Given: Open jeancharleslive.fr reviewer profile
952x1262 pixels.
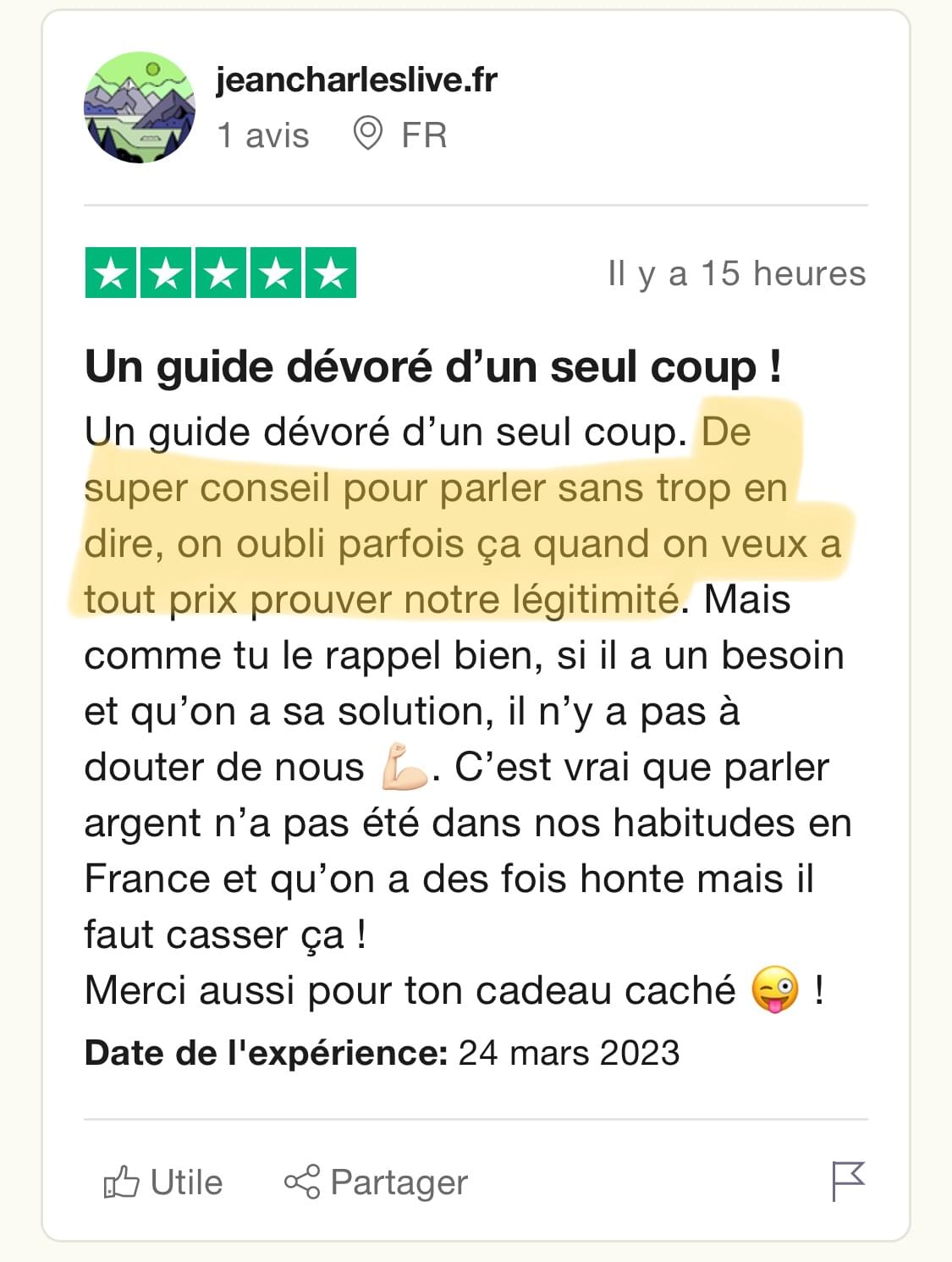Looking at the screenshot, I should 356,80.
